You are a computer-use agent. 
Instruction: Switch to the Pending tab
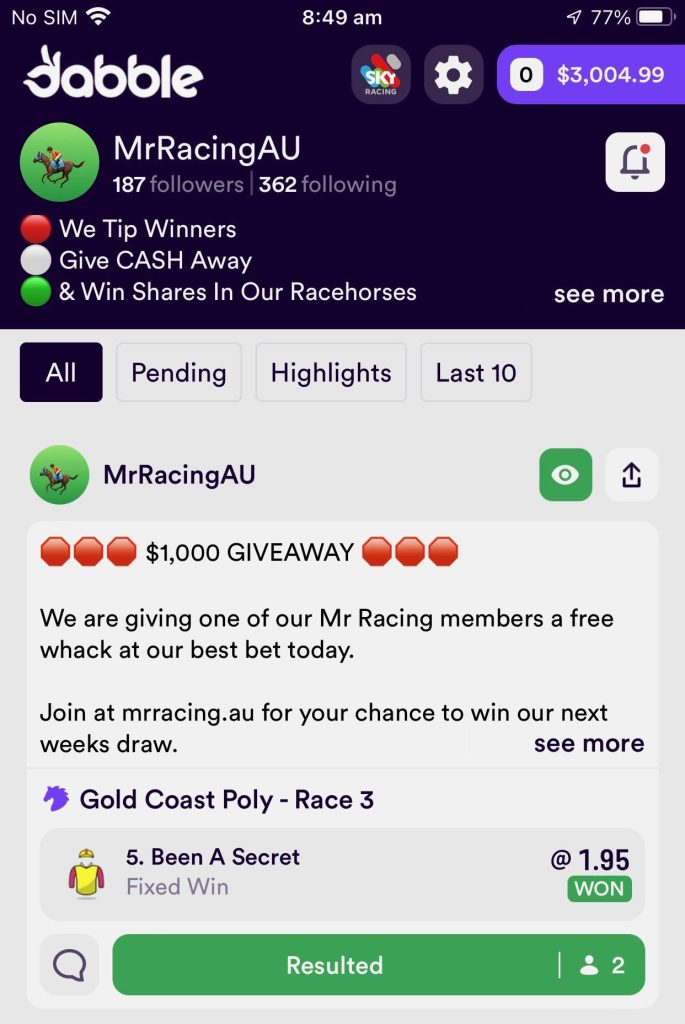point(178,373)
